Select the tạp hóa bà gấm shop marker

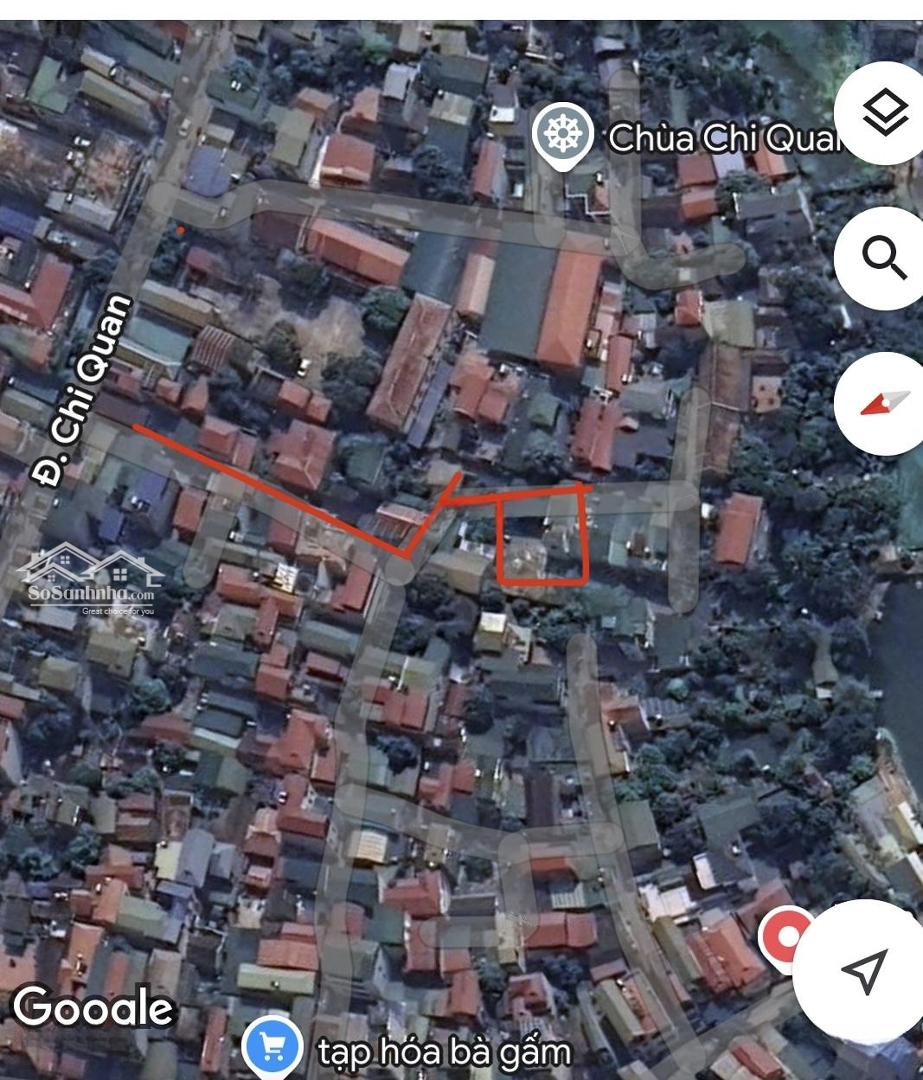pyautogui.click(x=272, y=1047)
